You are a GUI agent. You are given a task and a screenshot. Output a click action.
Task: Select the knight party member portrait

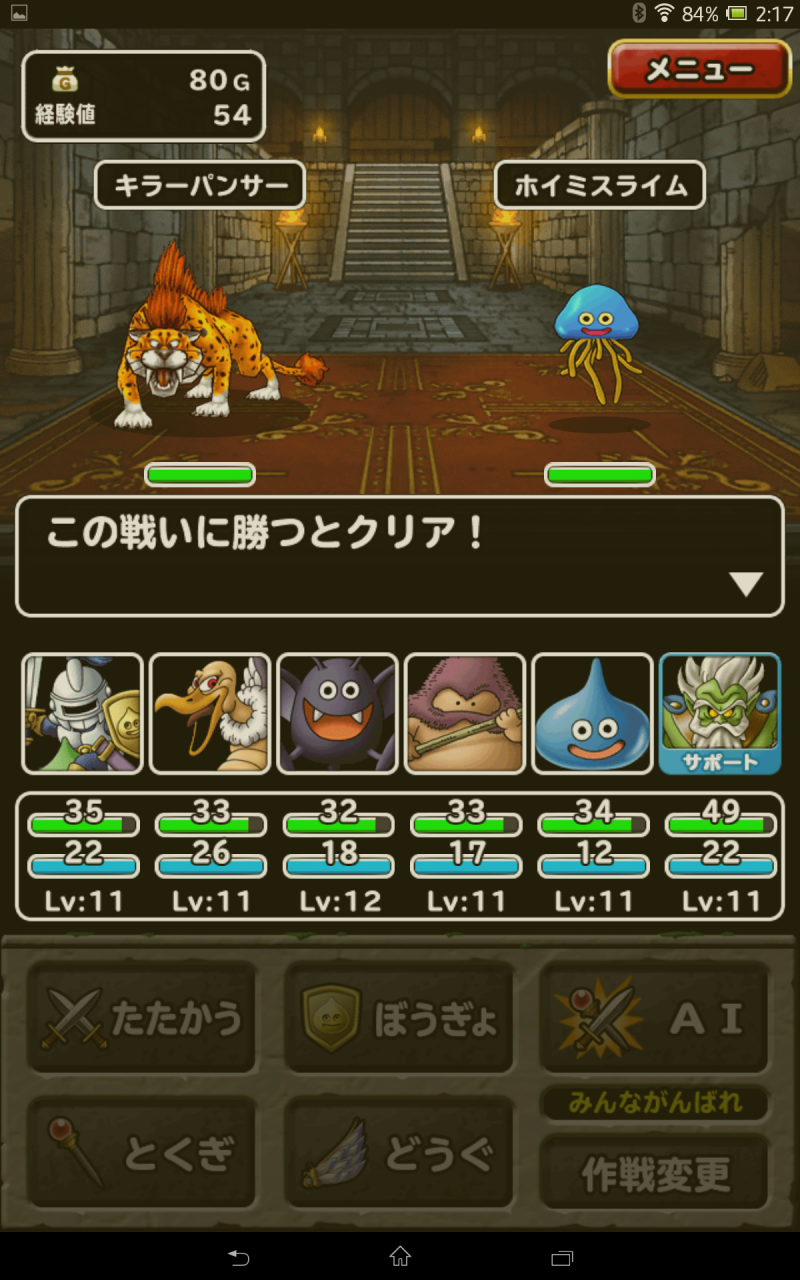point(83,713)
